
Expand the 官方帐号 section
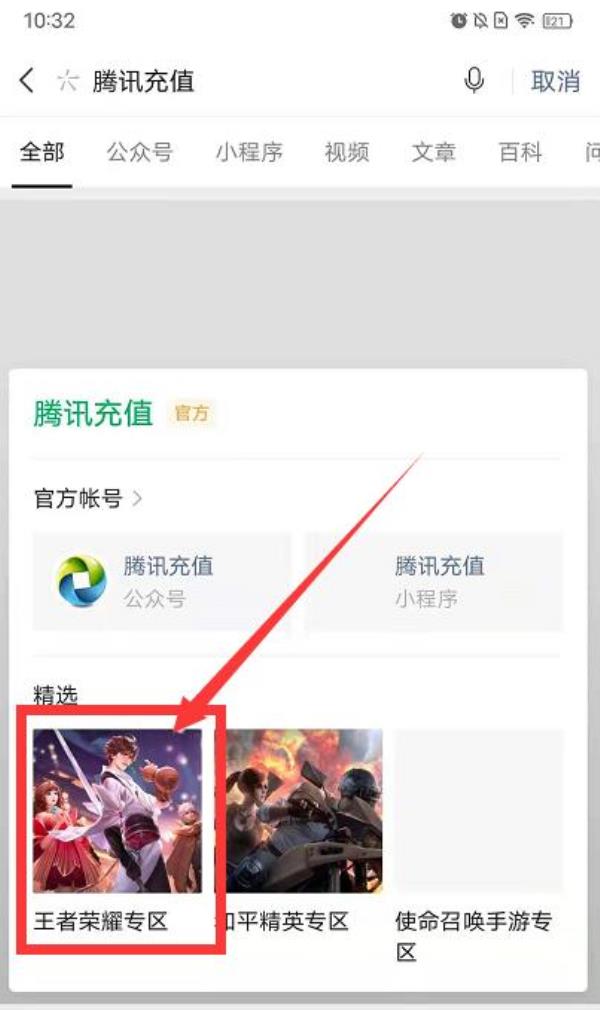(x=88, y=497)
